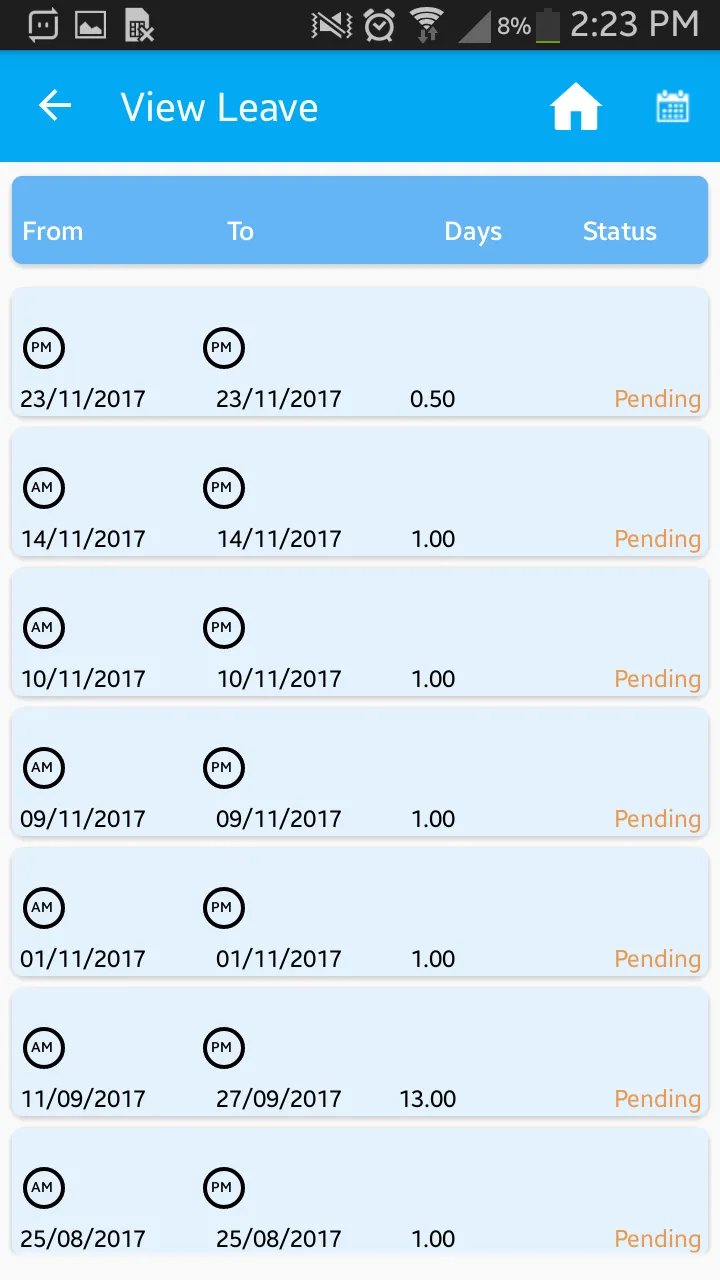Toggle AM on the 09/11/2017 leave entry
This screenshot has width=720, height=1280.
point(44,768)
